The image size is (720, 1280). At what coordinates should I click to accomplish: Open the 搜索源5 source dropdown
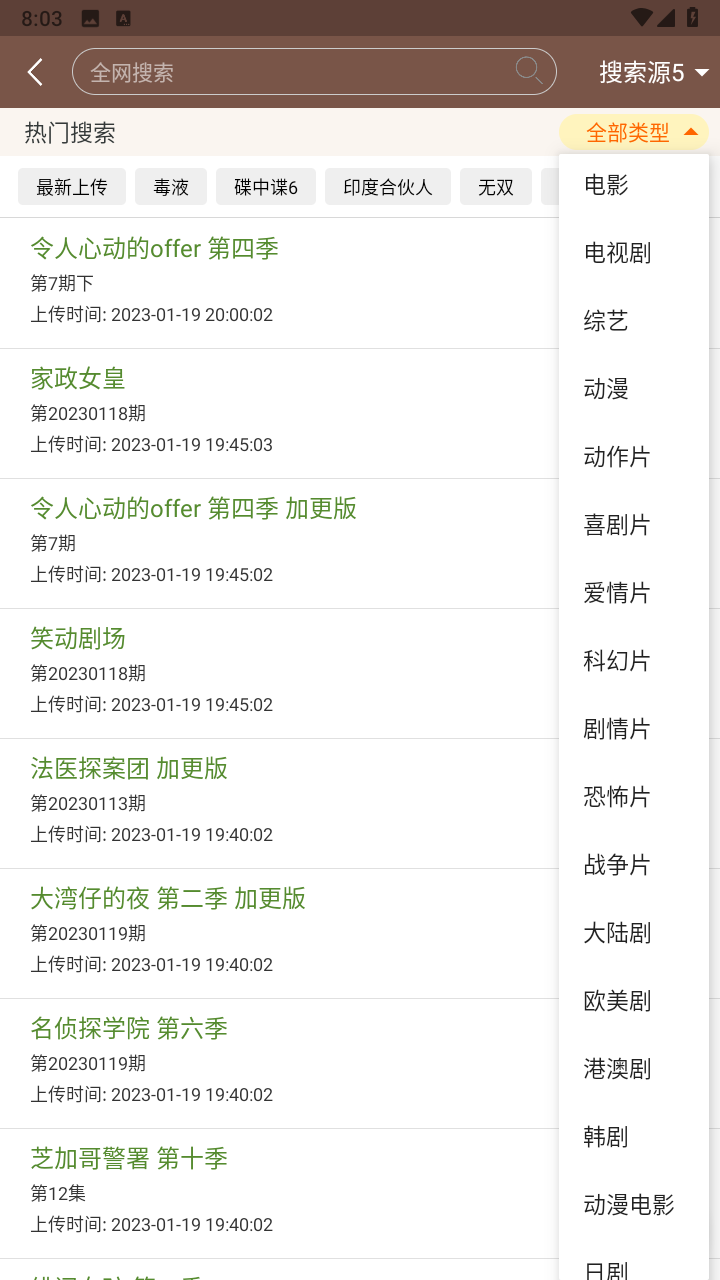pos(654,72)
